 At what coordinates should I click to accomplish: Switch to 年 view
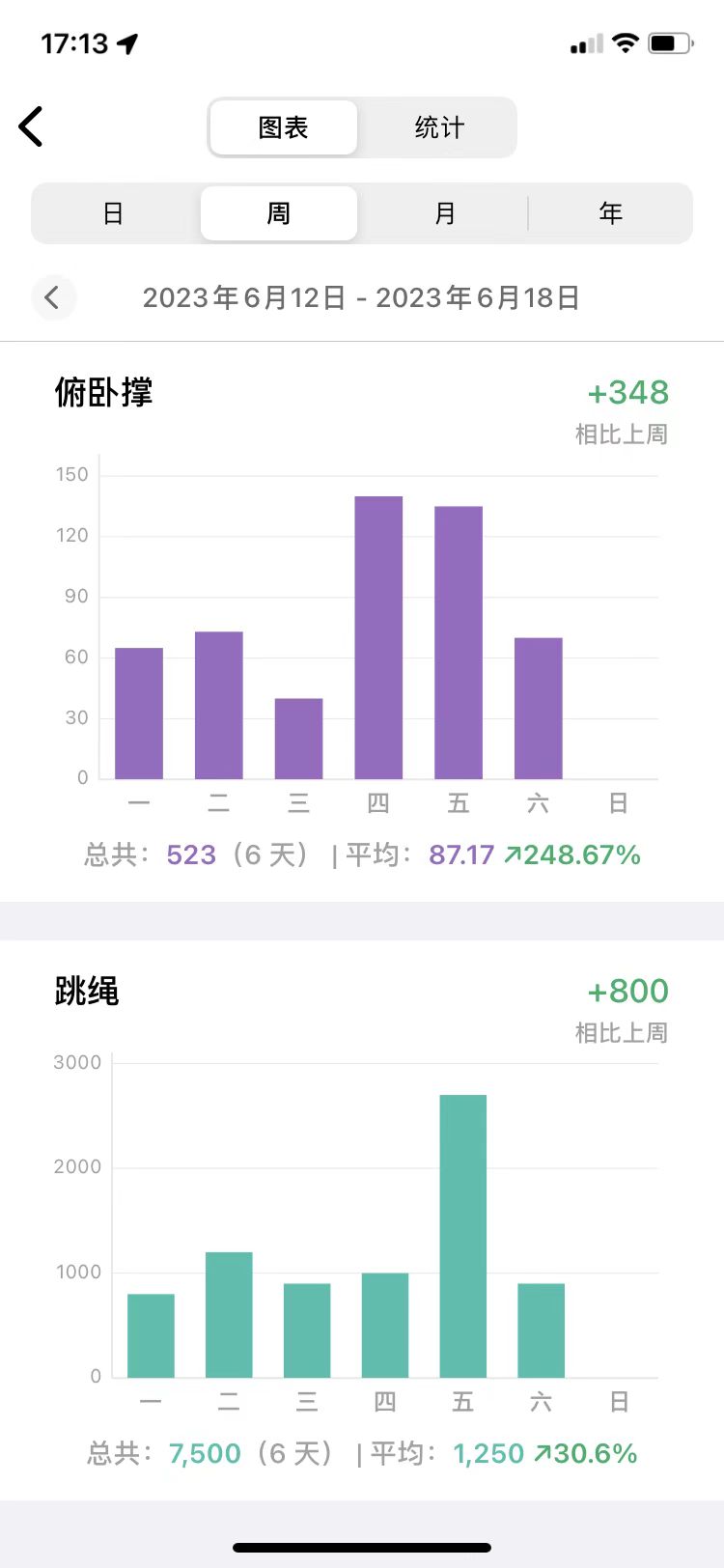[x=610, y=213]
